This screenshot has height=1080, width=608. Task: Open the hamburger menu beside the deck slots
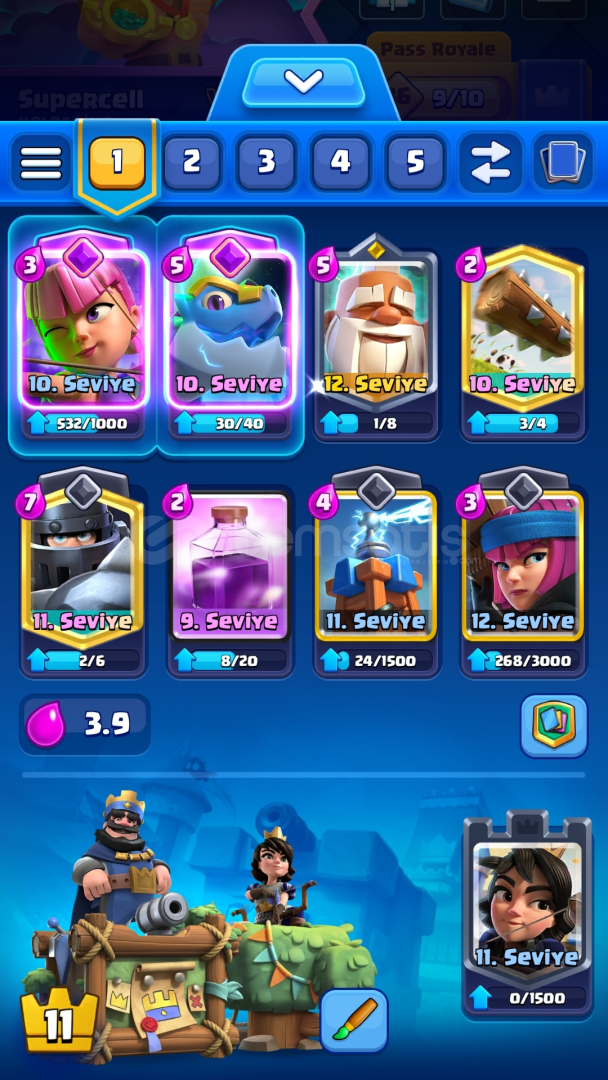(x=41, y=163)
